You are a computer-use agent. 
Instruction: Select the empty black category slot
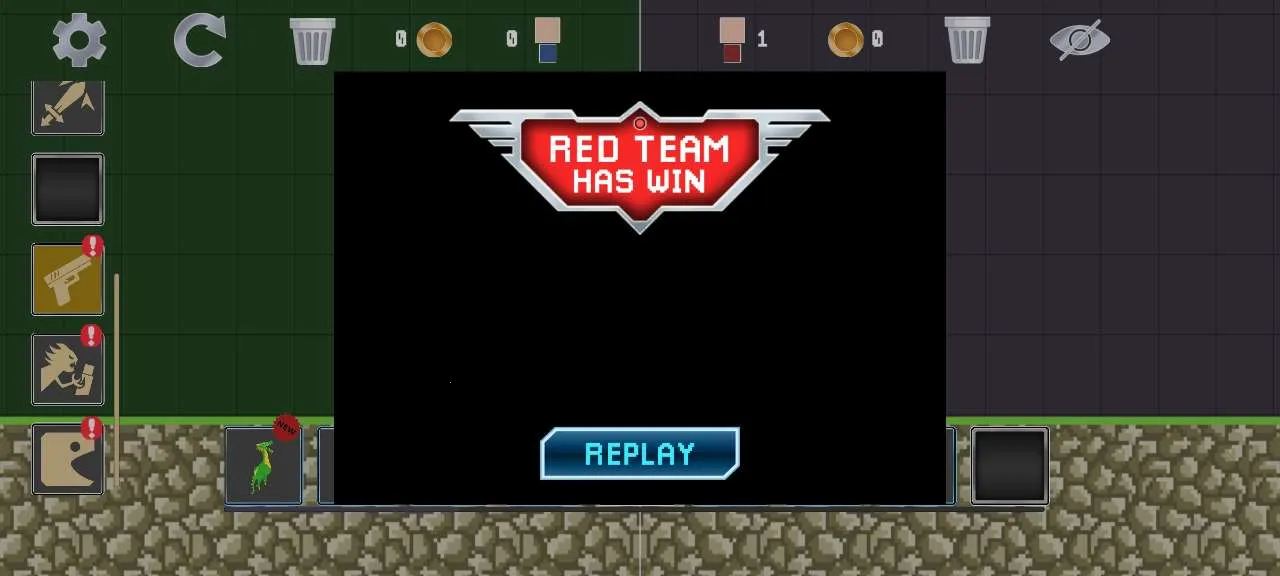tap(68, 189)
